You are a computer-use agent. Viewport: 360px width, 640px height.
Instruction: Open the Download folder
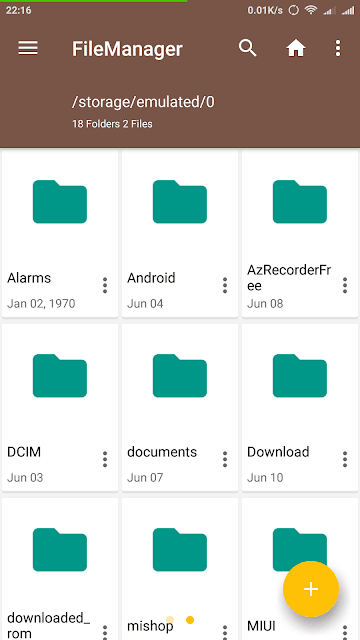click(300, 408)
